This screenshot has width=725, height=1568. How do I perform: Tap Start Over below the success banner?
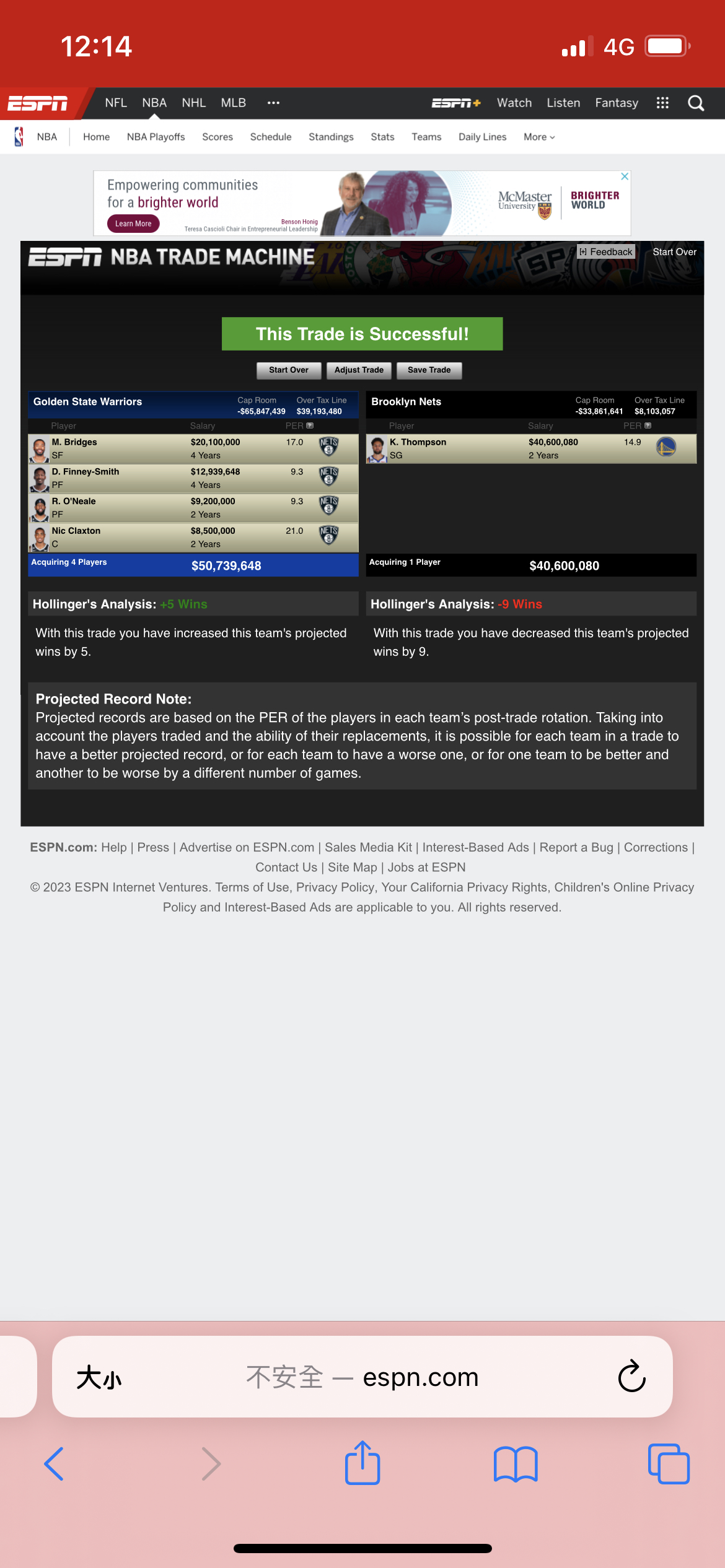288,370
